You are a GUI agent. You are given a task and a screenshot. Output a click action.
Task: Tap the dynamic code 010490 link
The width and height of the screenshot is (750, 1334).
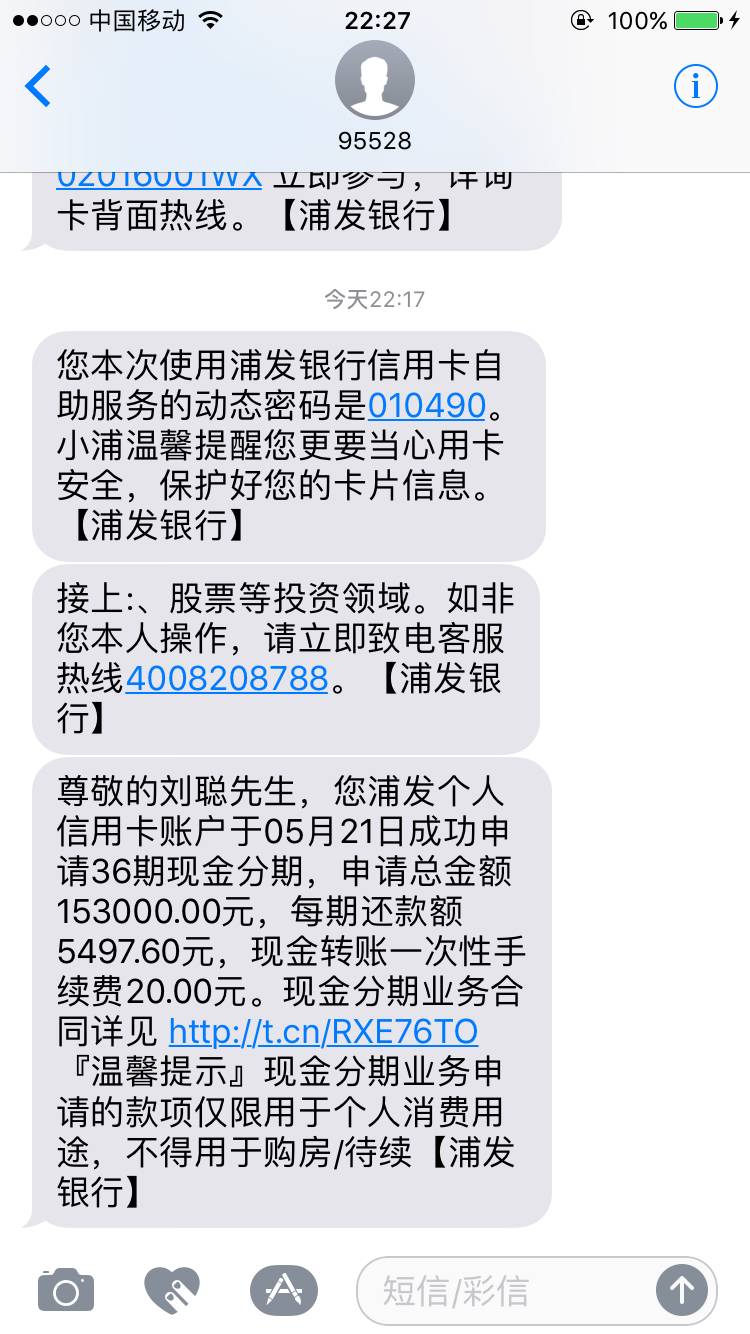[x=427, y=405]
